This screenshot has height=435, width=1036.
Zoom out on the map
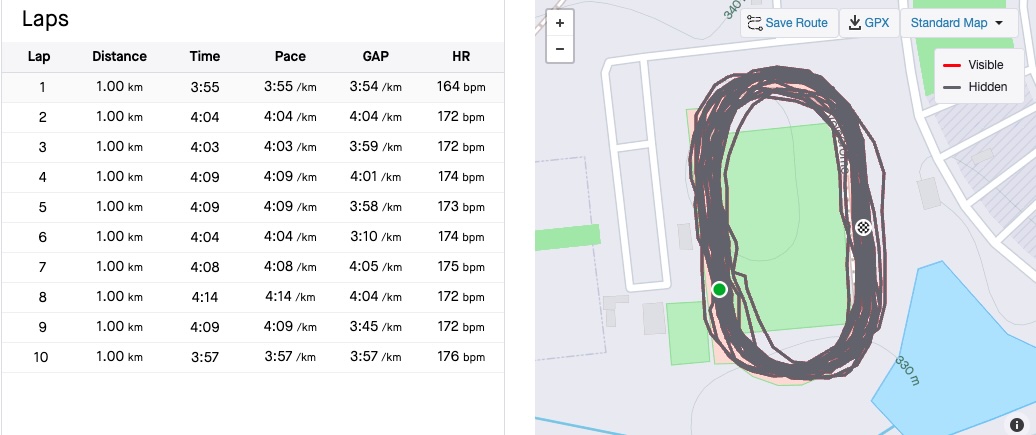[x=559, y=48]
